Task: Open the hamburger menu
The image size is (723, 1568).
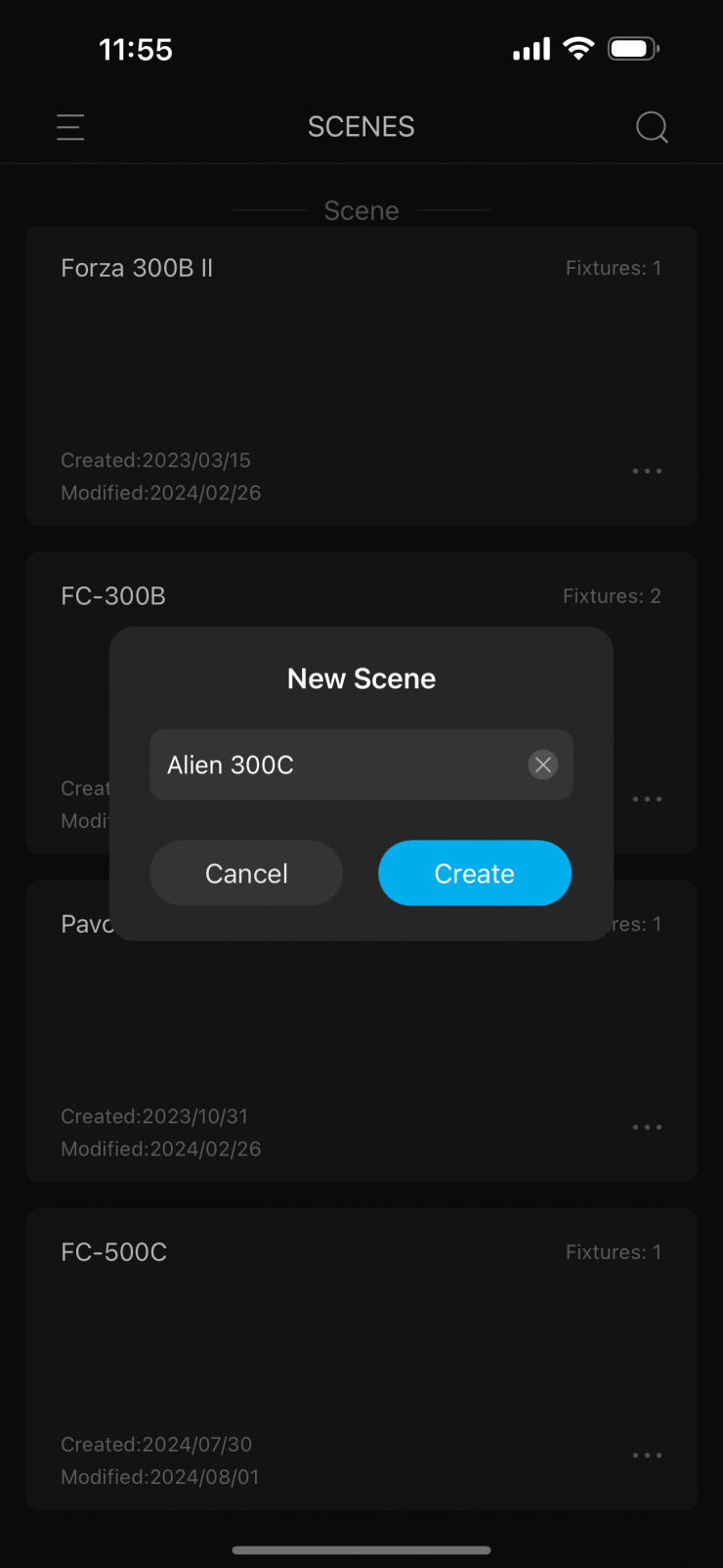Action: click(x=70, y=127)
